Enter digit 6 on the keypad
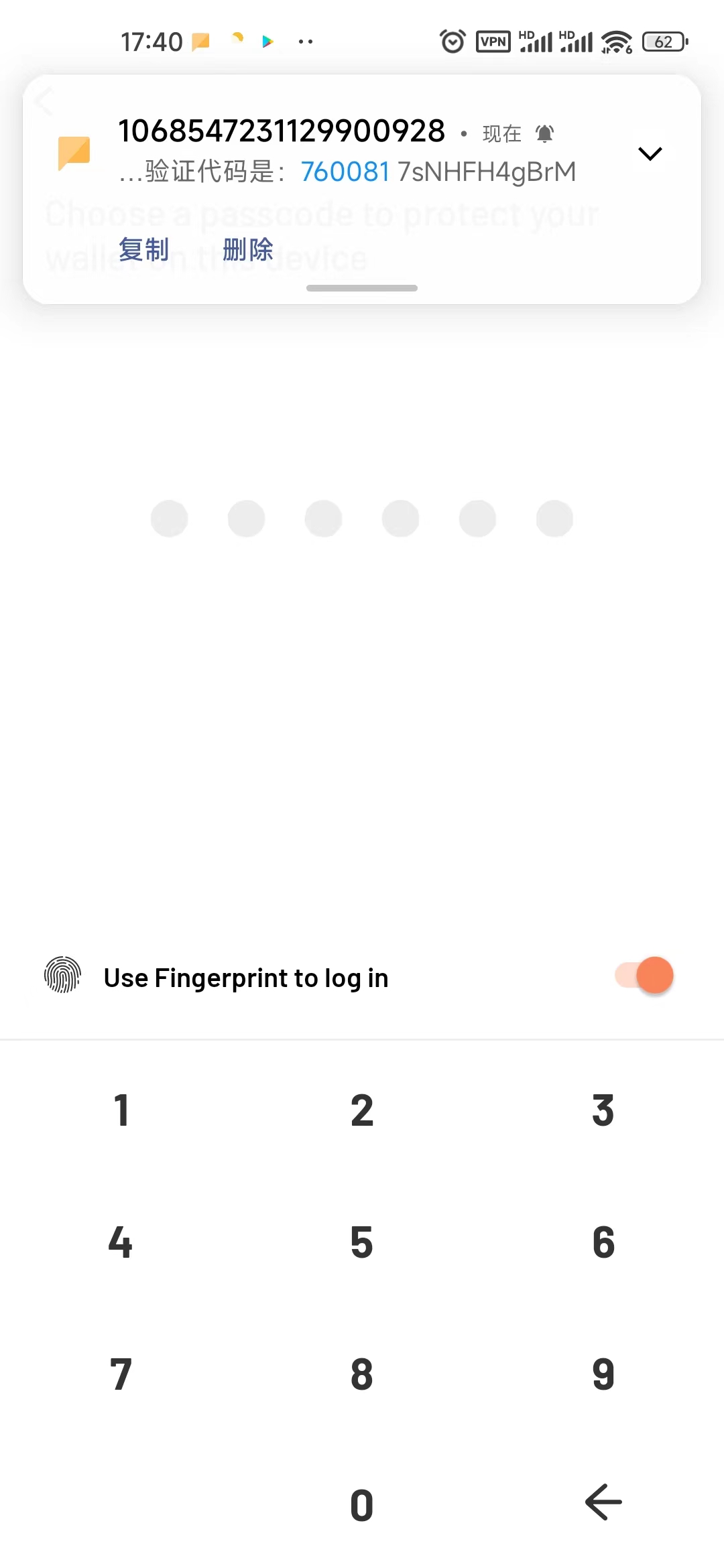 pyautogui.click(x=603, y=1242)
